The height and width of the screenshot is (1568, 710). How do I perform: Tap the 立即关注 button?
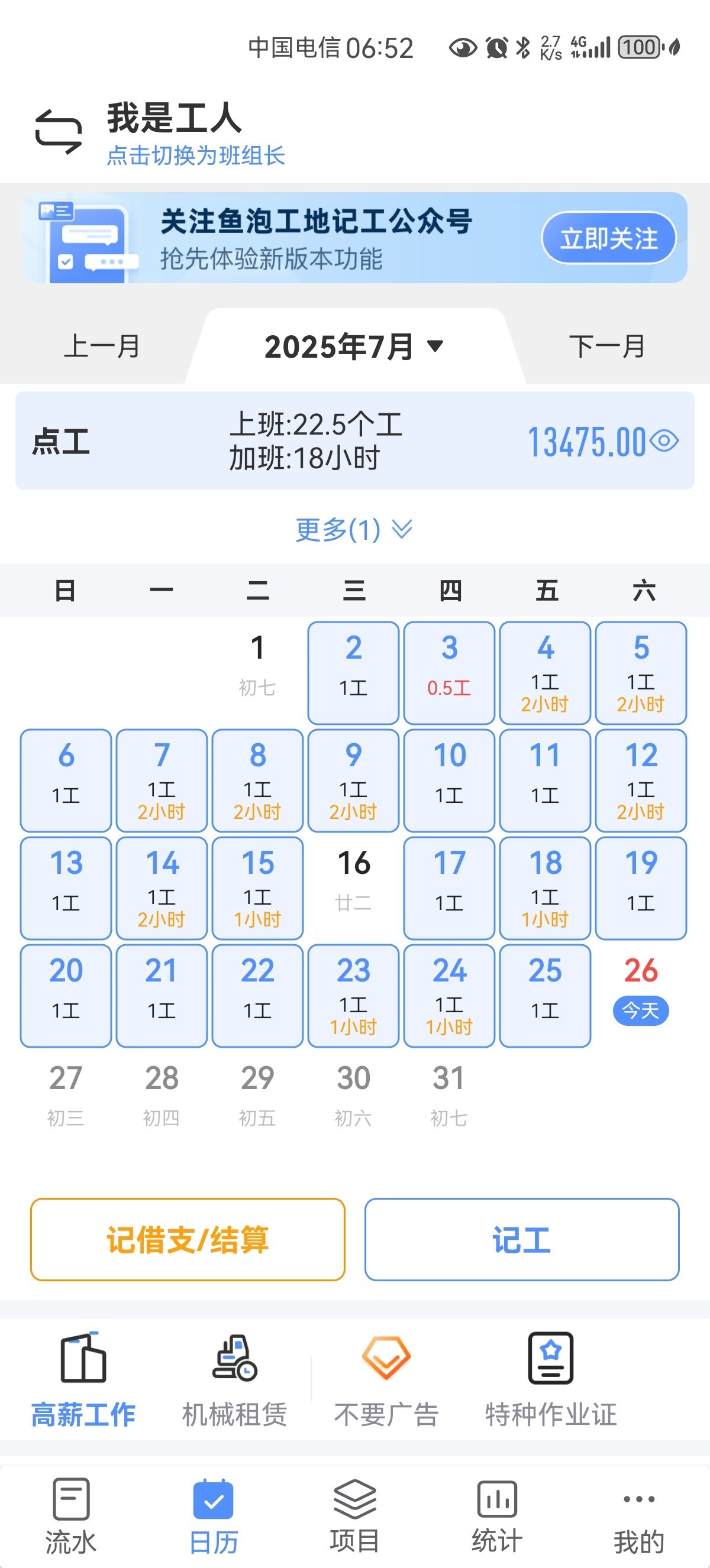[x=608, y=238]
